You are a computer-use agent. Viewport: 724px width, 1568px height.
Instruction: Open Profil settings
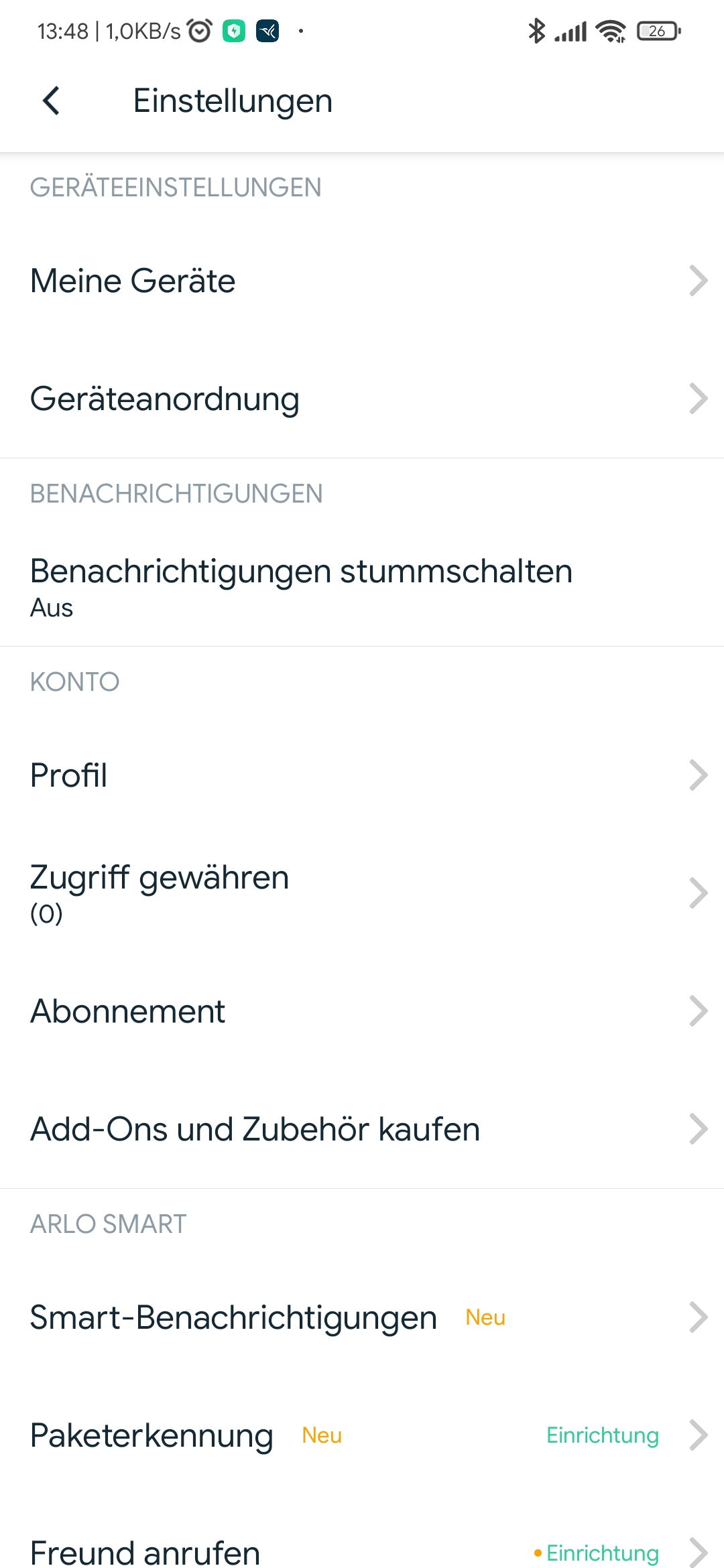pos(362,775)
